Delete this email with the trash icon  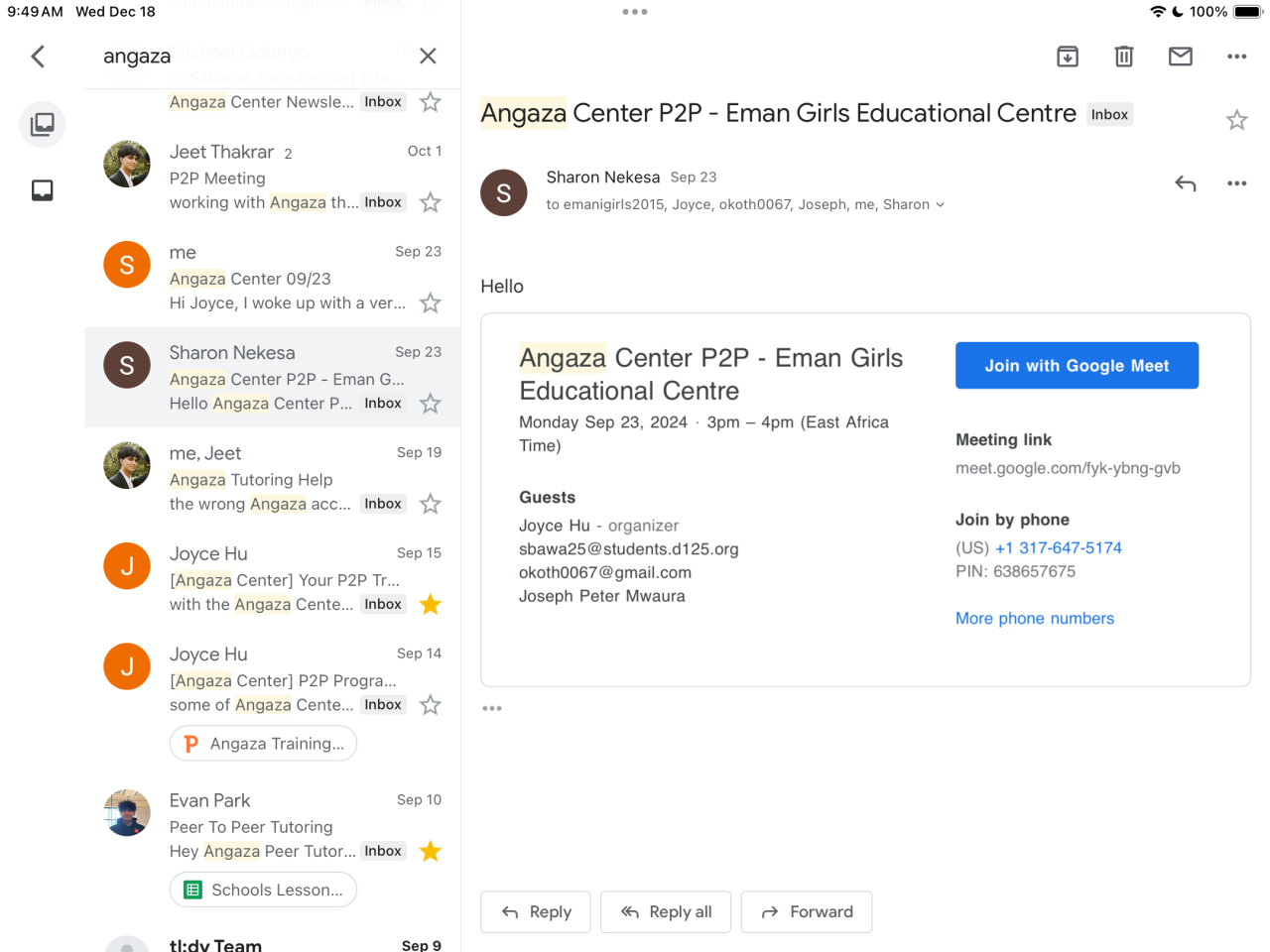pyautogui.click(x=1123, y=57)
